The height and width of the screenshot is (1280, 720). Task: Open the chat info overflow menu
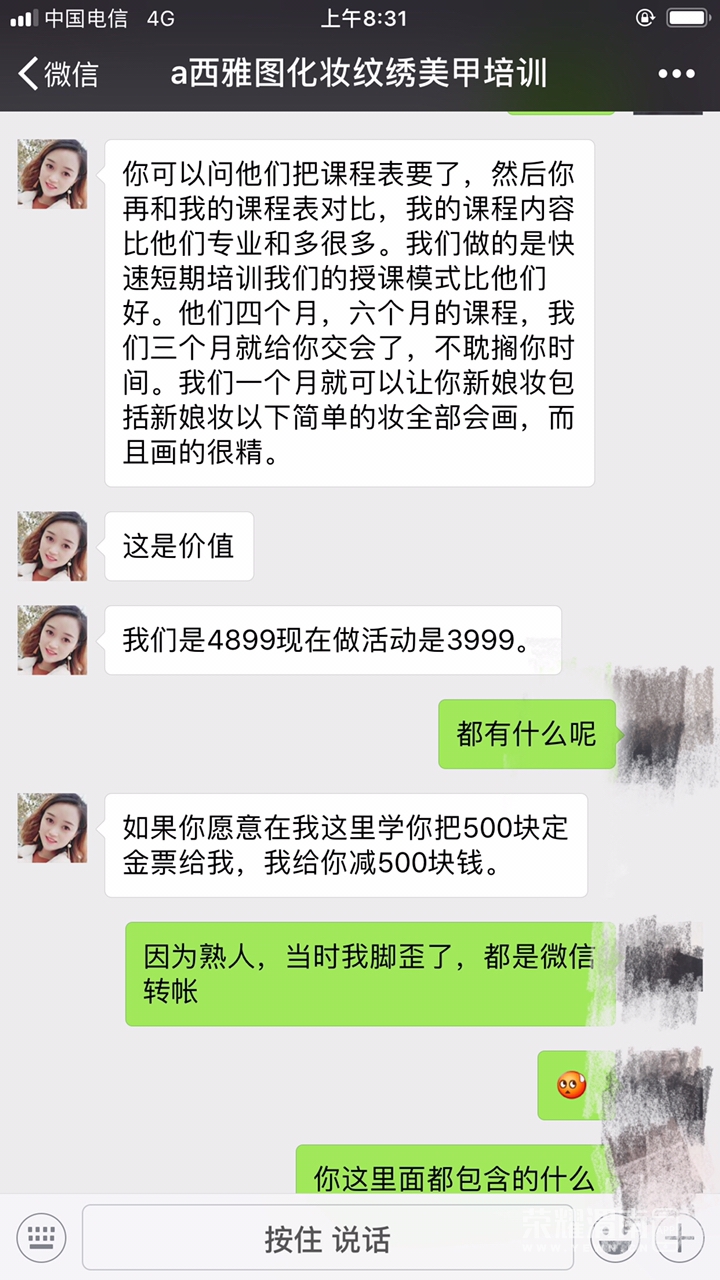tap(676, 74)
